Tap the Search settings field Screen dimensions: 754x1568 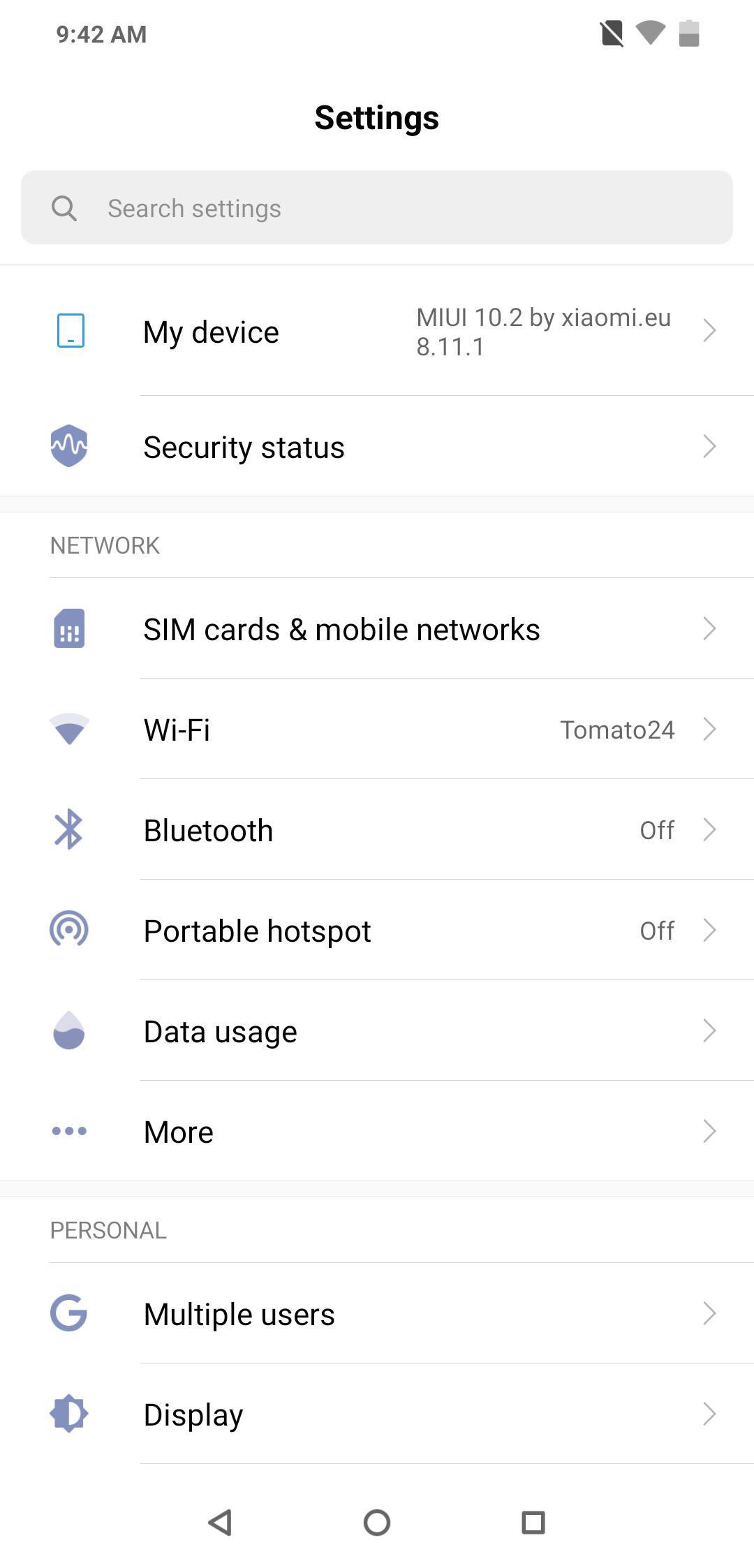click(377, 207)
